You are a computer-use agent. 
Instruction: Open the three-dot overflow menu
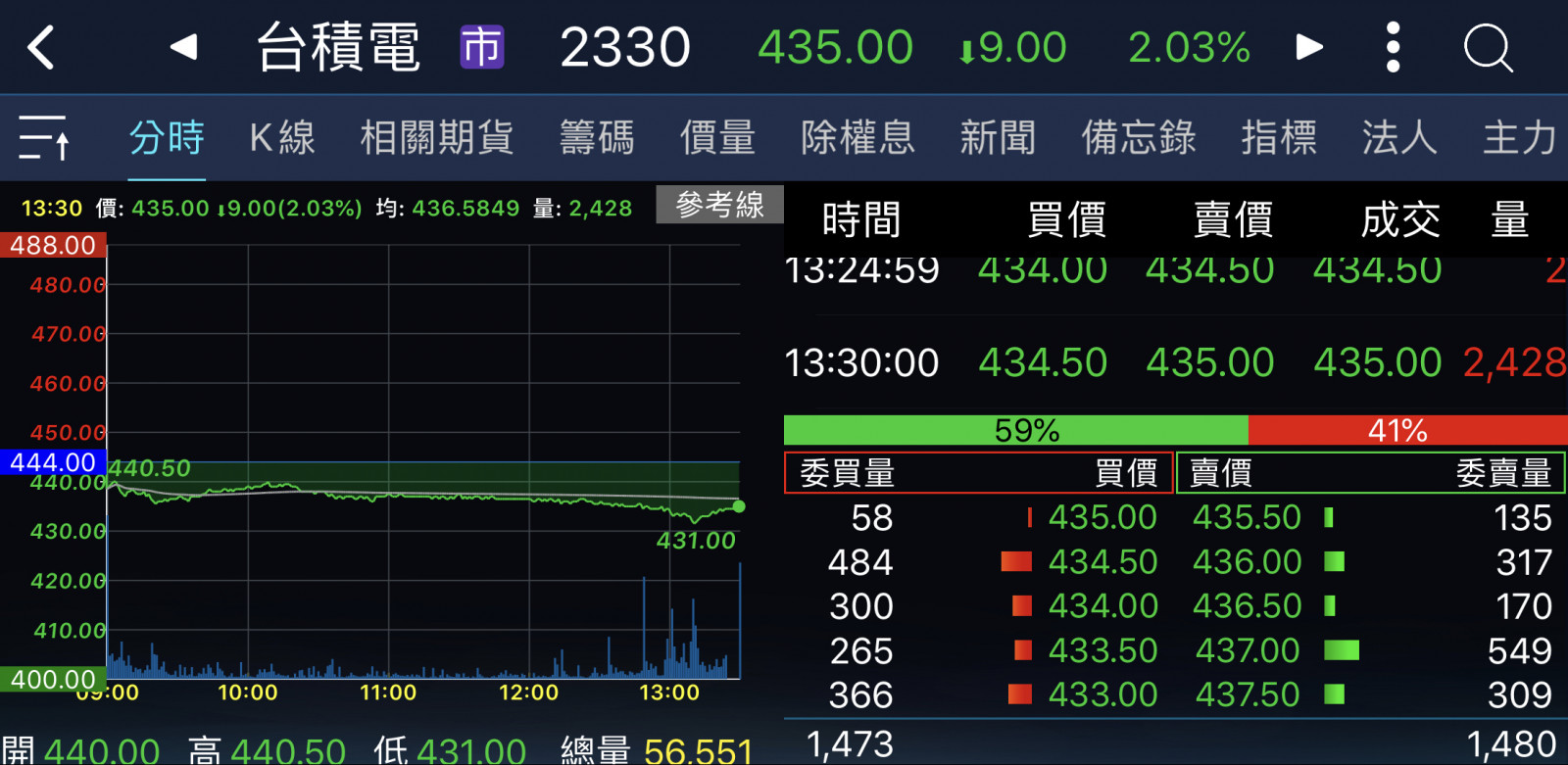1393,47
